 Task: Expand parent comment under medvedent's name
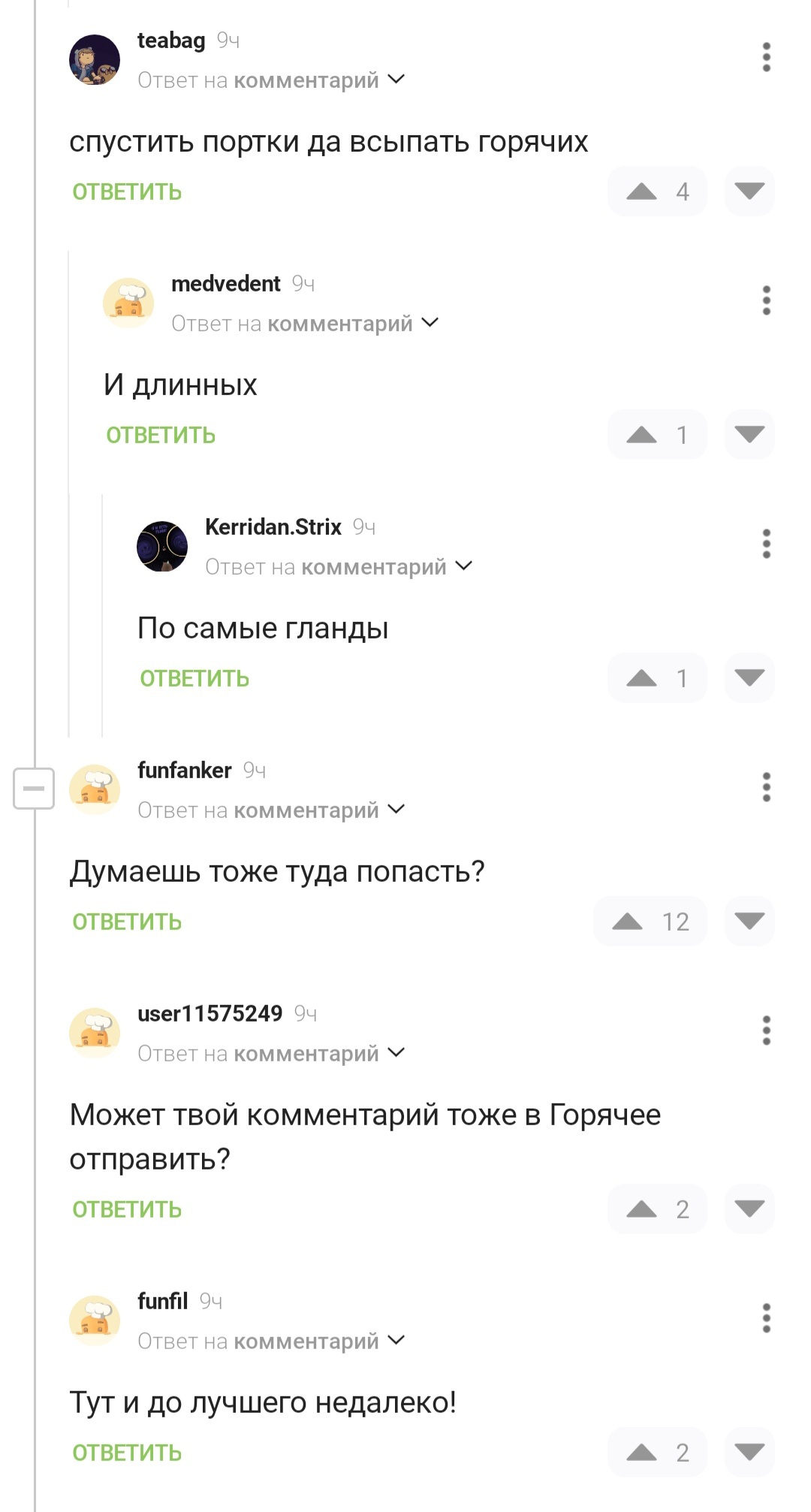pos(304,324)
